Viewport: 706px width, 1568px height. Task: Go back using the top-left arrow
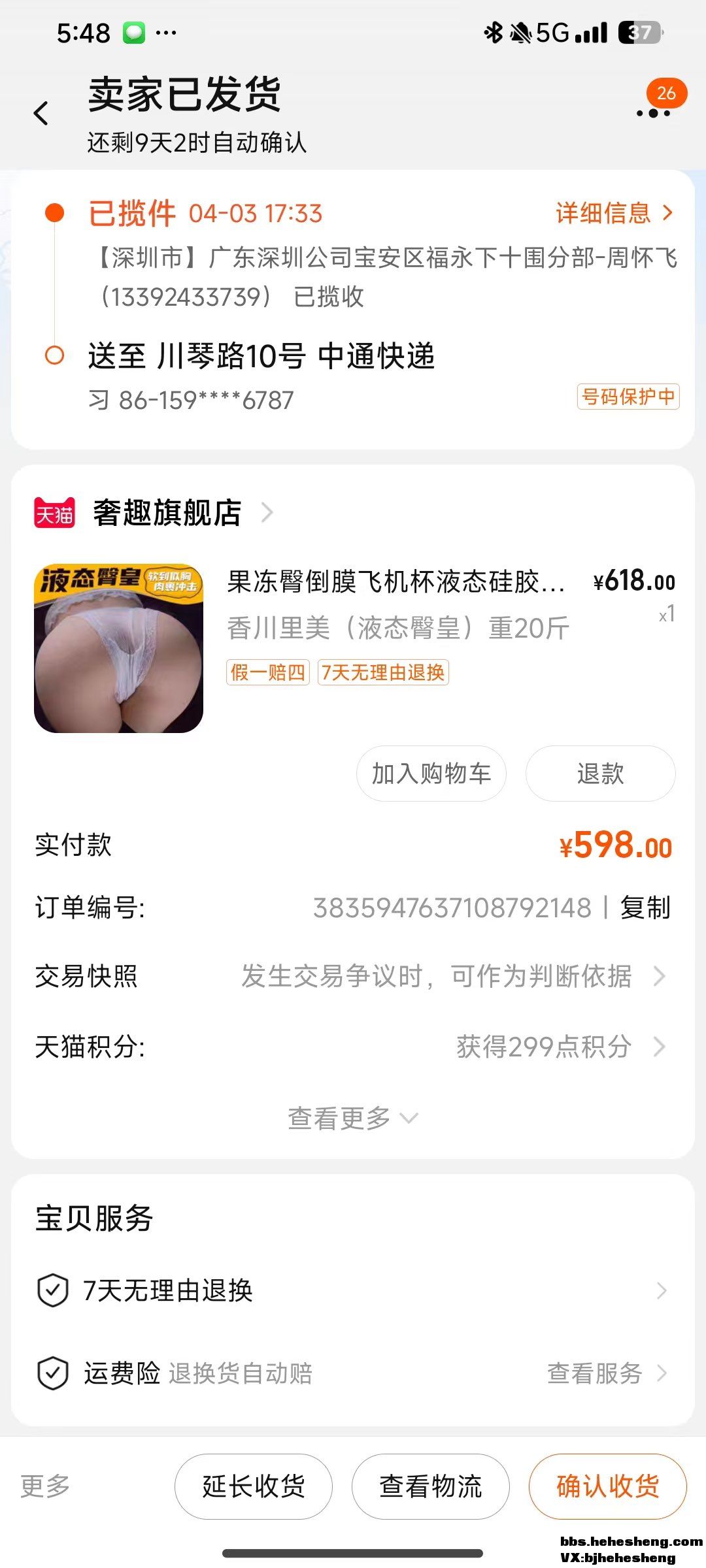pyautogui.click(x=41, y=113)
